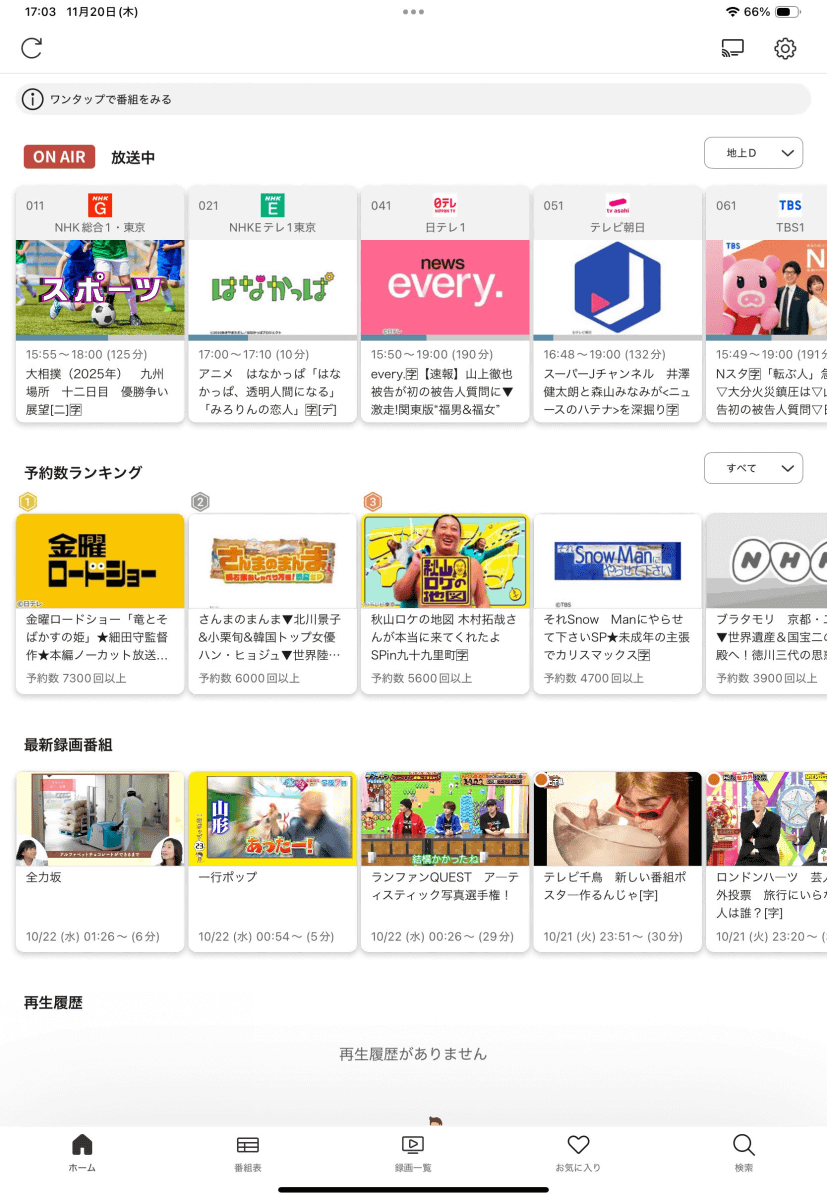The image size is (827, 1200).
Task: Play the recorded ランファンQUEST program
Action: pos(444,860)
